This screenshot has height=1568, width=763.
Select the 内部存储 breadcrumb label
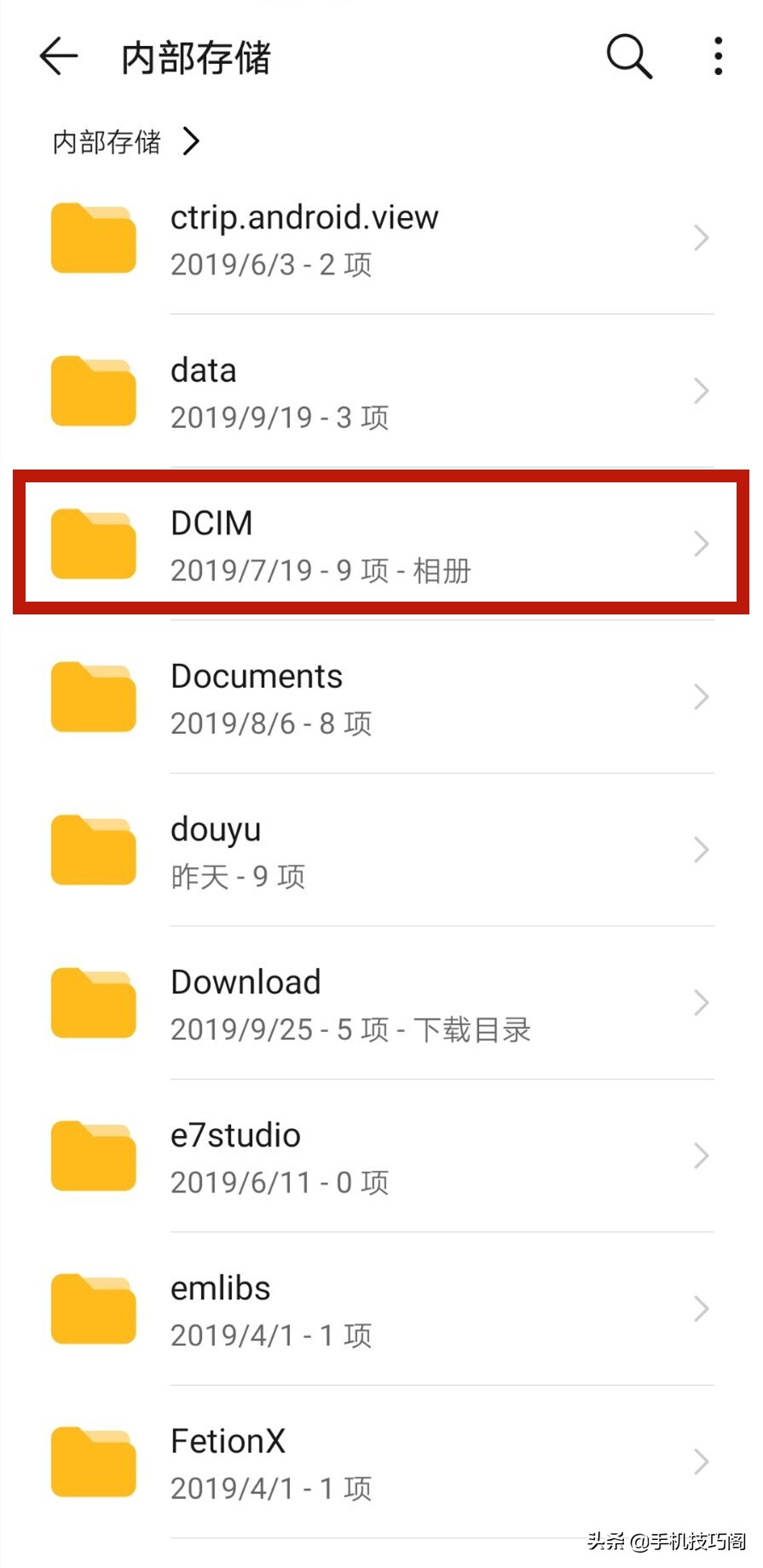tap(105, 141)
